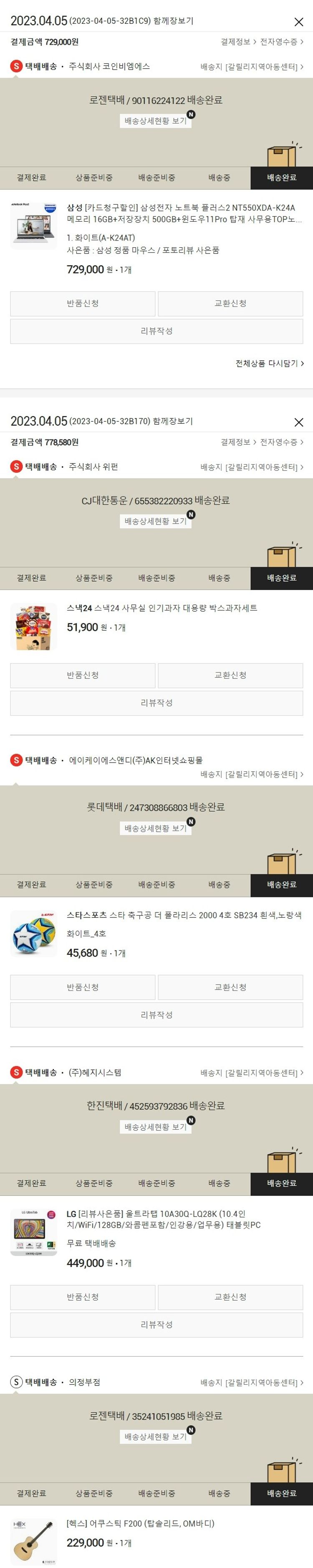
Task: Write a review for LG 울트라탭 tablet
Action: (x=156, y=1325)
